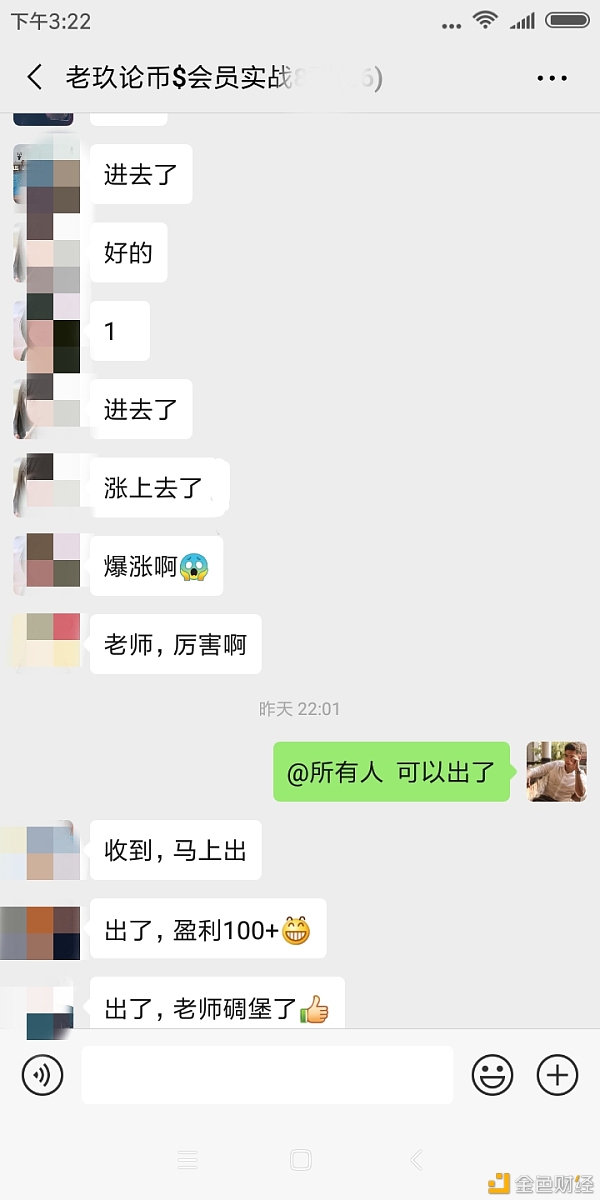Screen dimensions: 600x1200
Task: Open the emoji sticker panel
Action: pyautogui.click(x=492, y=1075)
